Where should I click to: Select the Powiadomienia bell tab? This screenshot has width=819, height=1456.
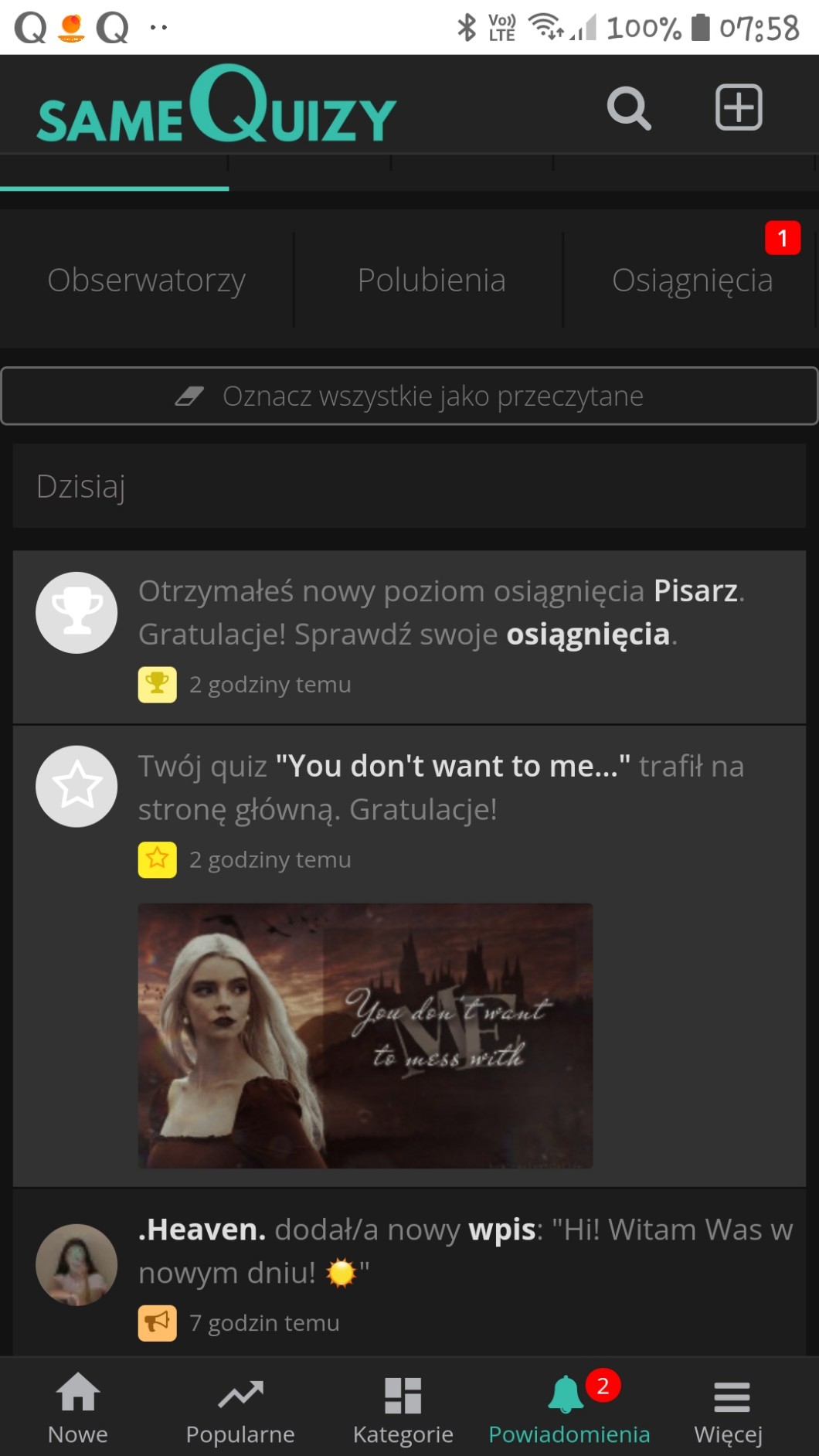point(569,1410)
